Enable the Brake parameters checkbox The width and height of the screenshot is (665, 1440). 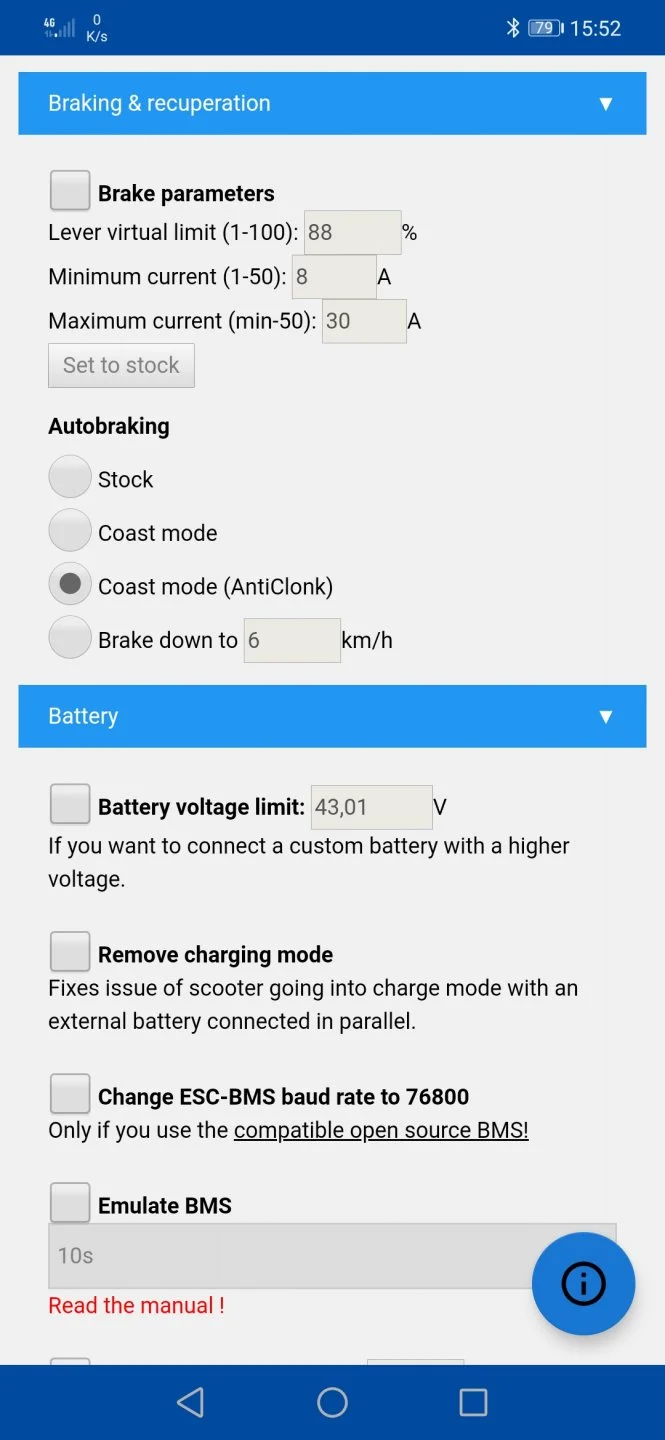(70, 191)
